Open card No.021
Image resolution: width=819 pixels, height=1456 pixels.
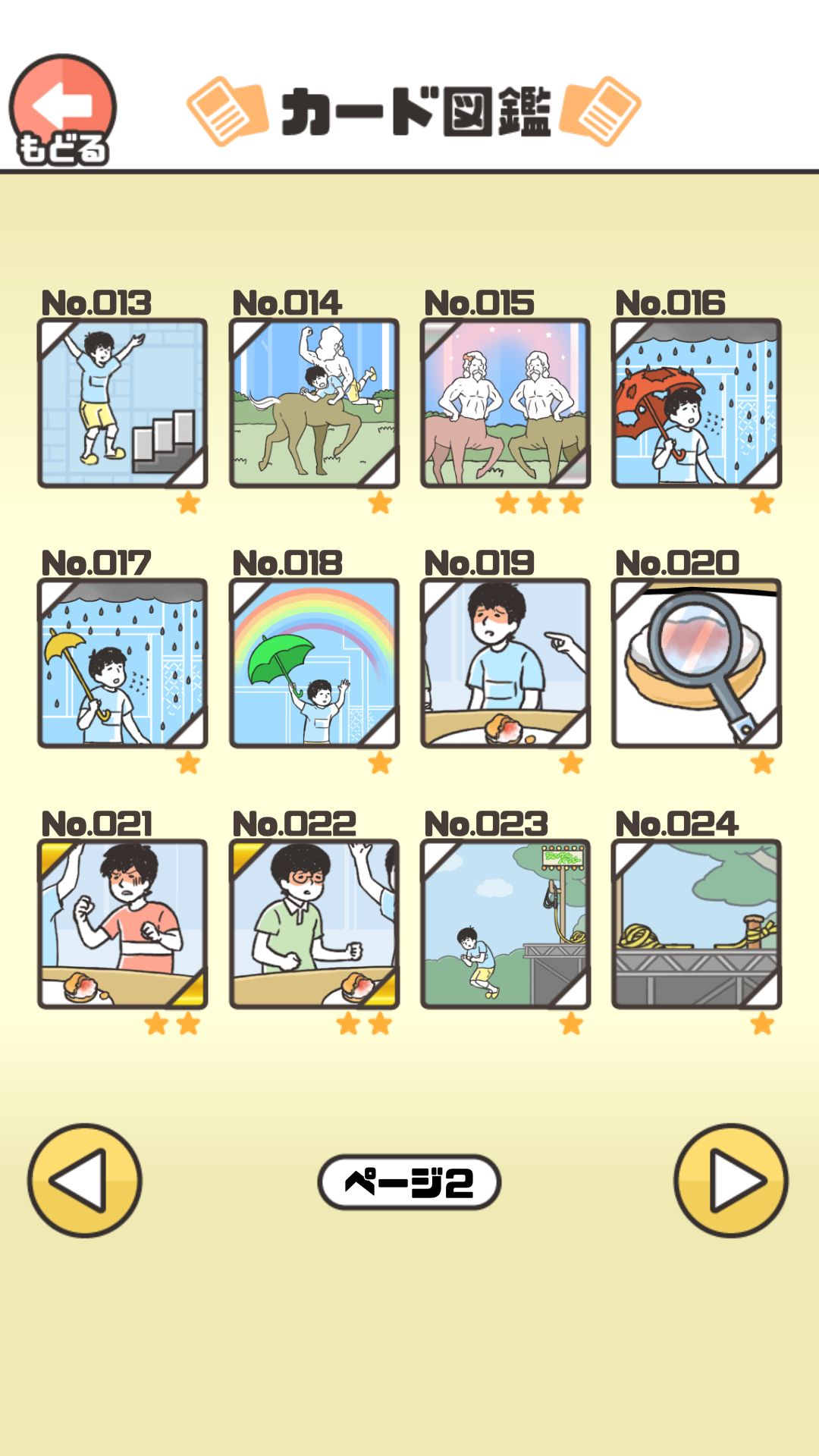tap(122, 924)
